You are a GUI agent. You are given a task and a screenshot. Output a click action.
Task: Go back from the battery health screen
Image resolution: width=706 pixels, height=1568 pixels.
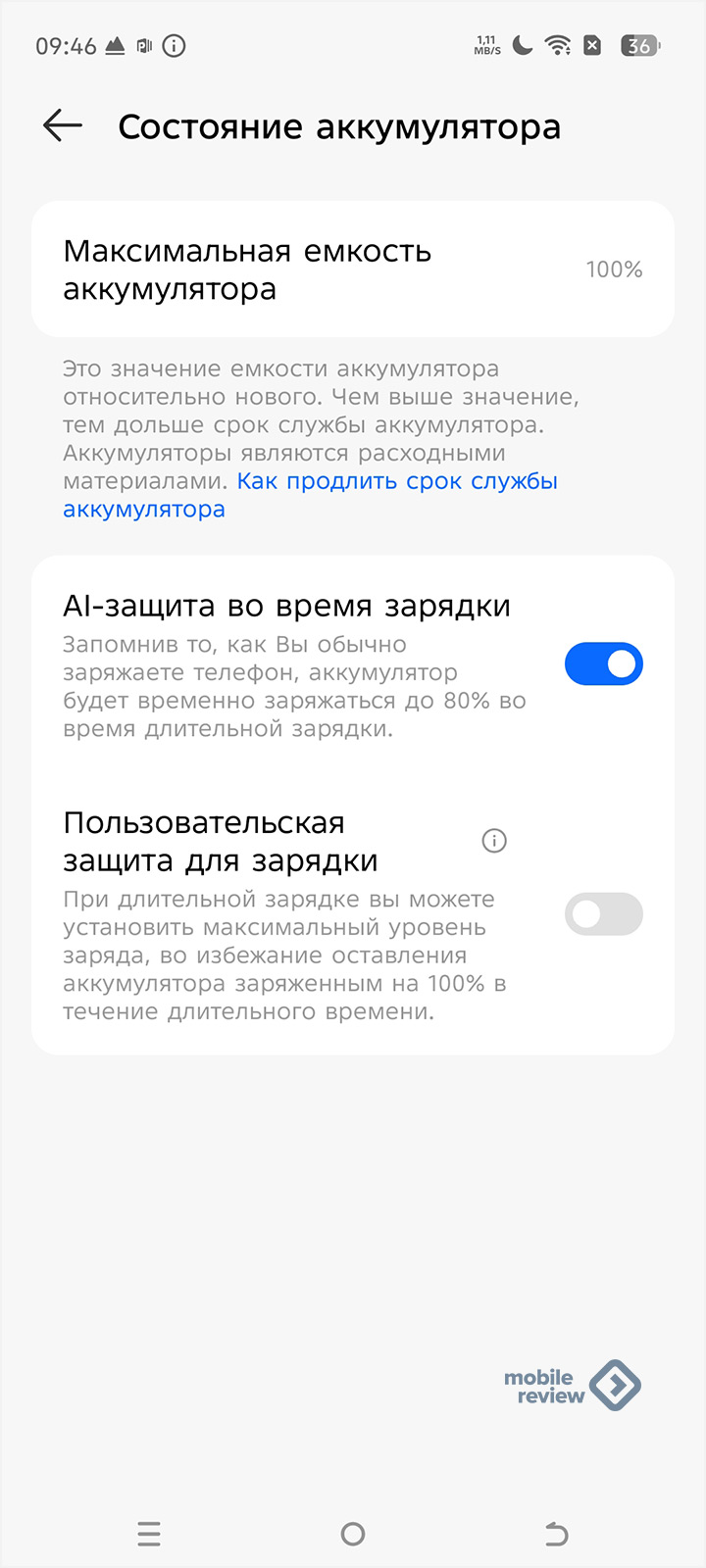pos(63,126)
